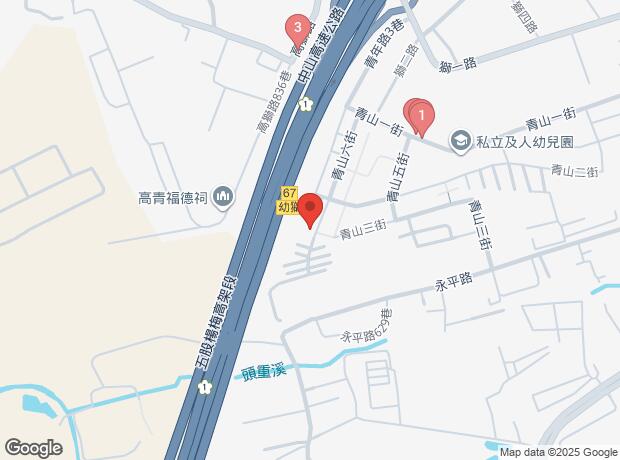
Task: Select the unnumbered red pin near 青山三街
Action: pyautogui.click(x=310, y=209)
